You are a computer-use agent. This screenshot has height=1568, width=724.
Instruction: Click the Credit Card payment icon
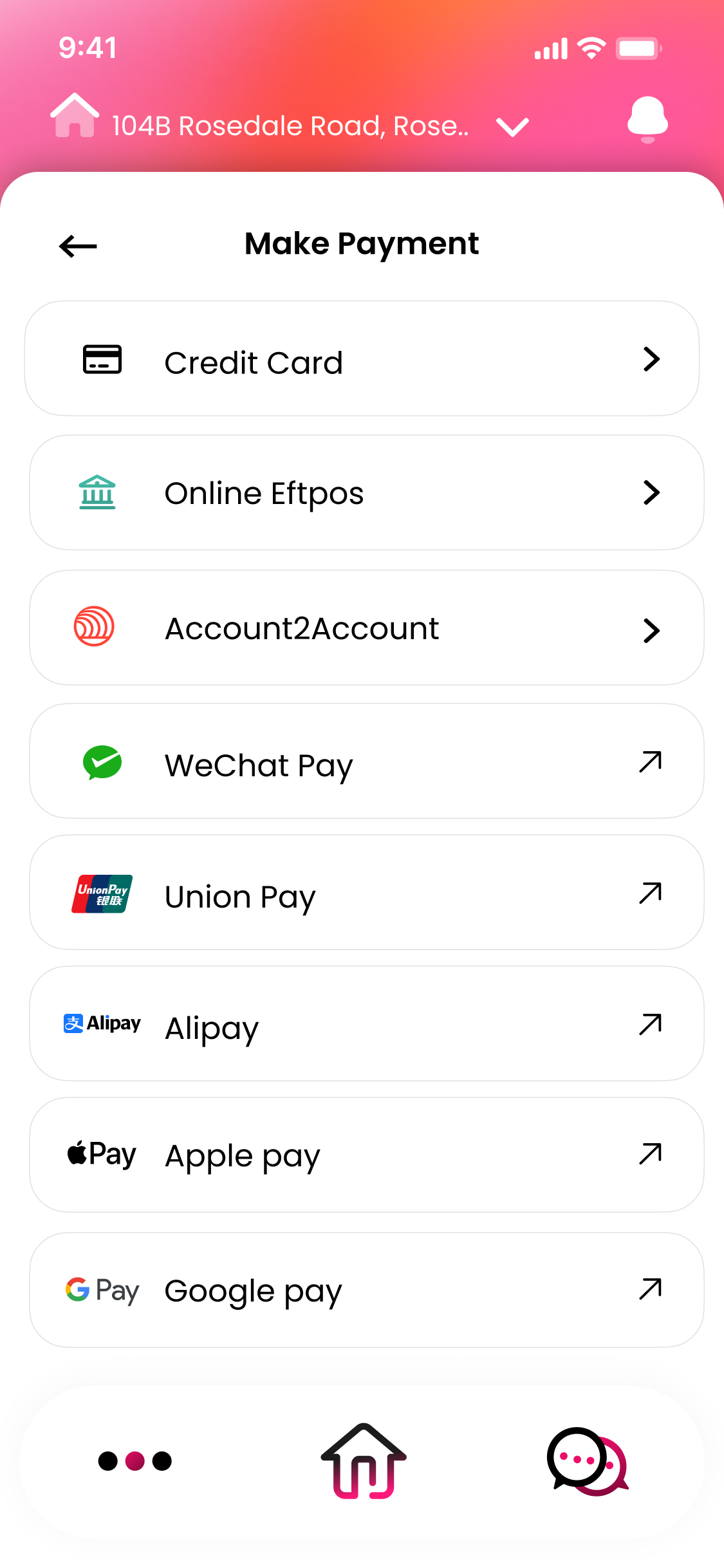click(101, 359)
